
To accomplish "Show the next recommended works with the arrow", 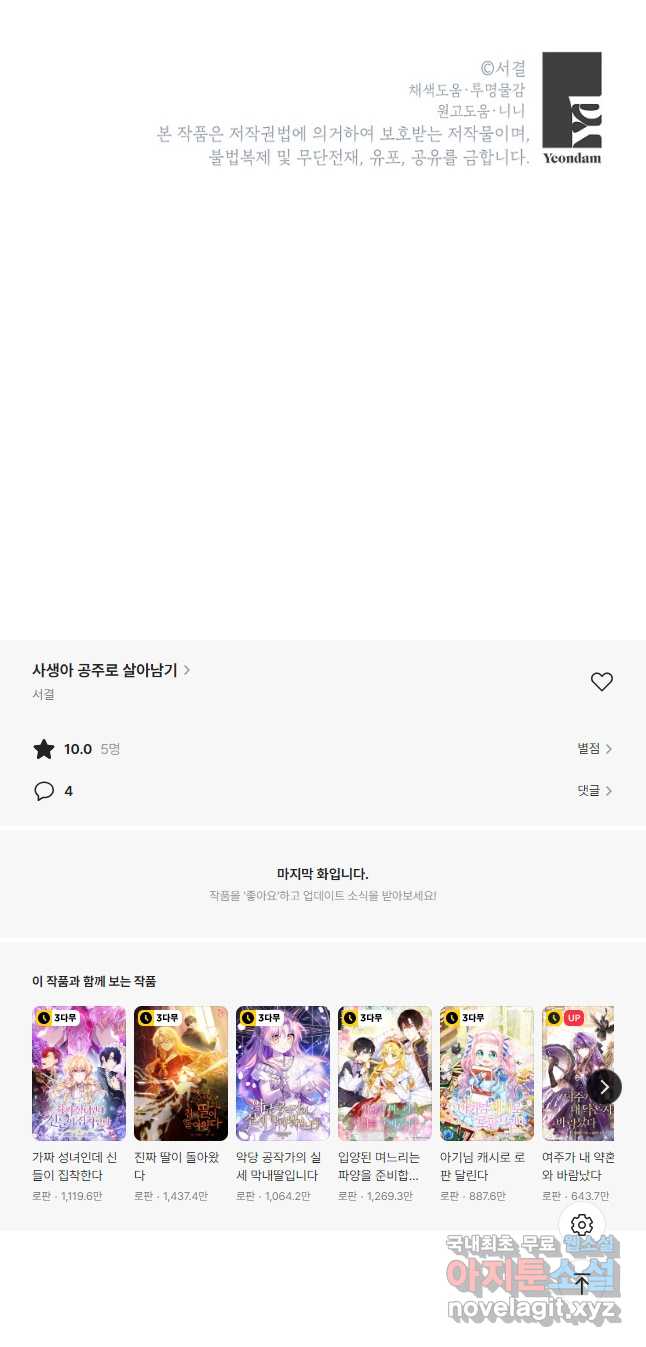I will [x=604, y=1087].
